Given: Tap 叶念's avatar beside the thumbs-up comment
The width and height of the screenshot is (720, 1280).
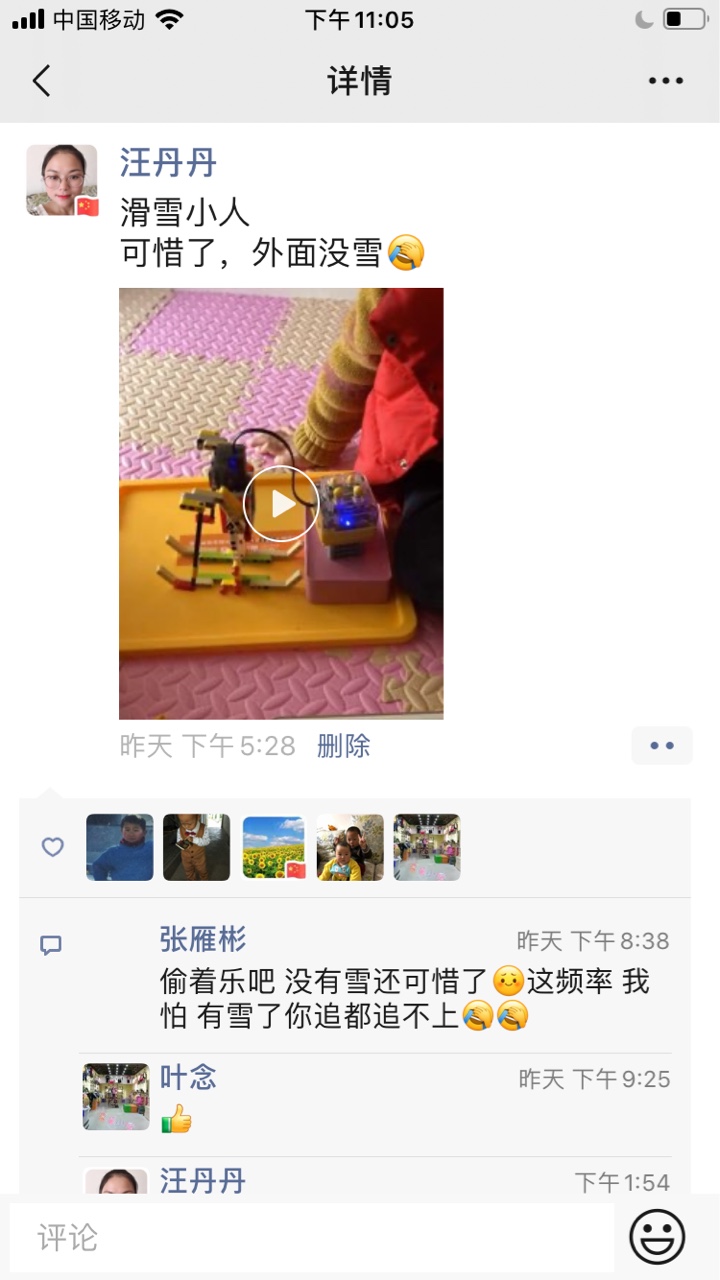Looking at the screenshot, I should coord(116,1097).
